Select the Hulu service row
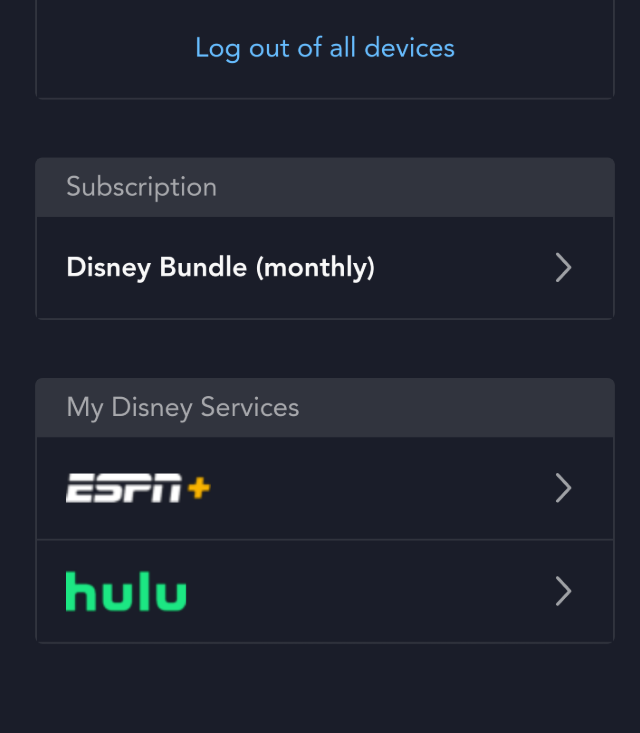 324,592
